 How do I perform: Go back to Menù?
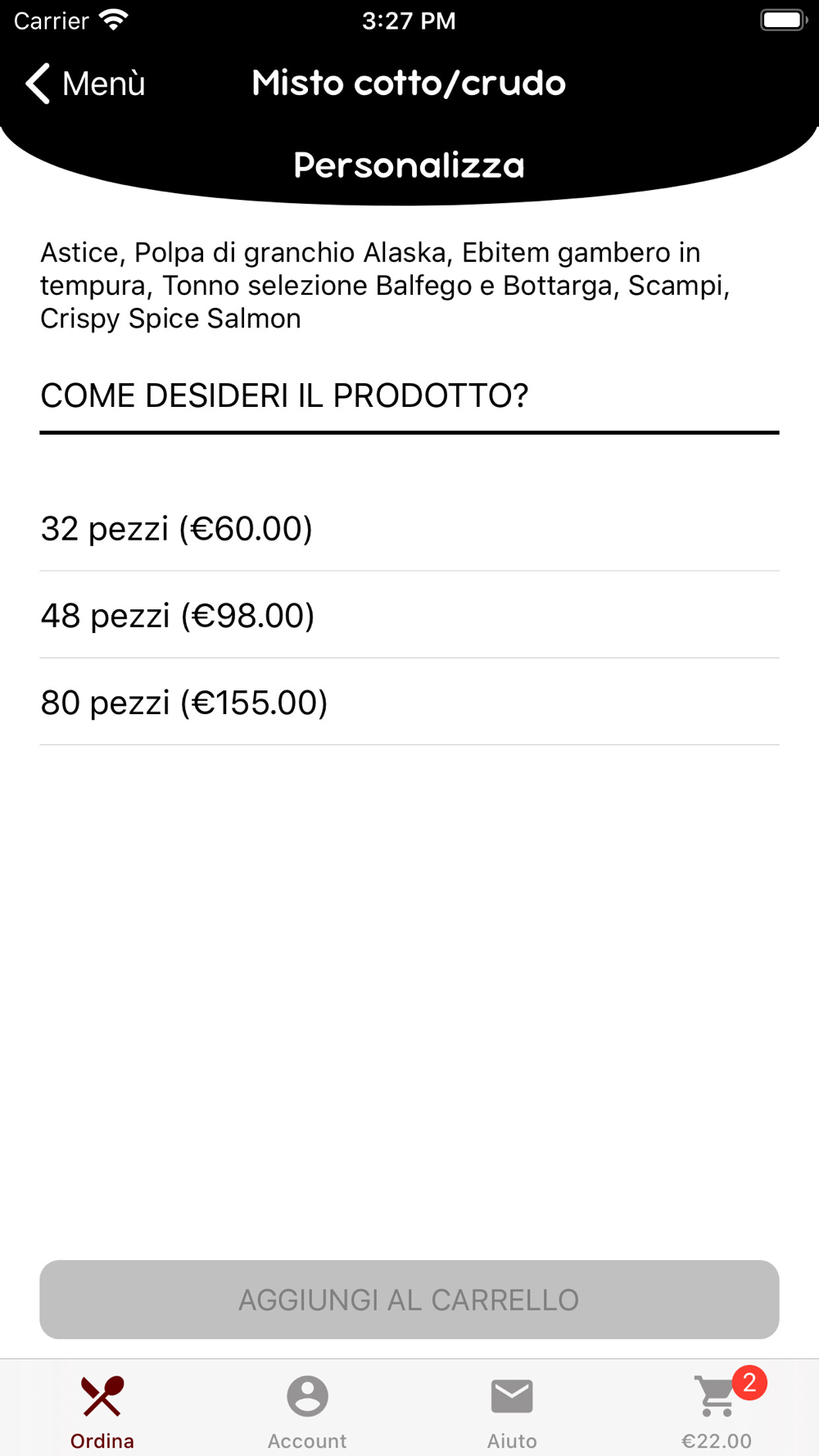pyautogui.click(x=85, y=84)
